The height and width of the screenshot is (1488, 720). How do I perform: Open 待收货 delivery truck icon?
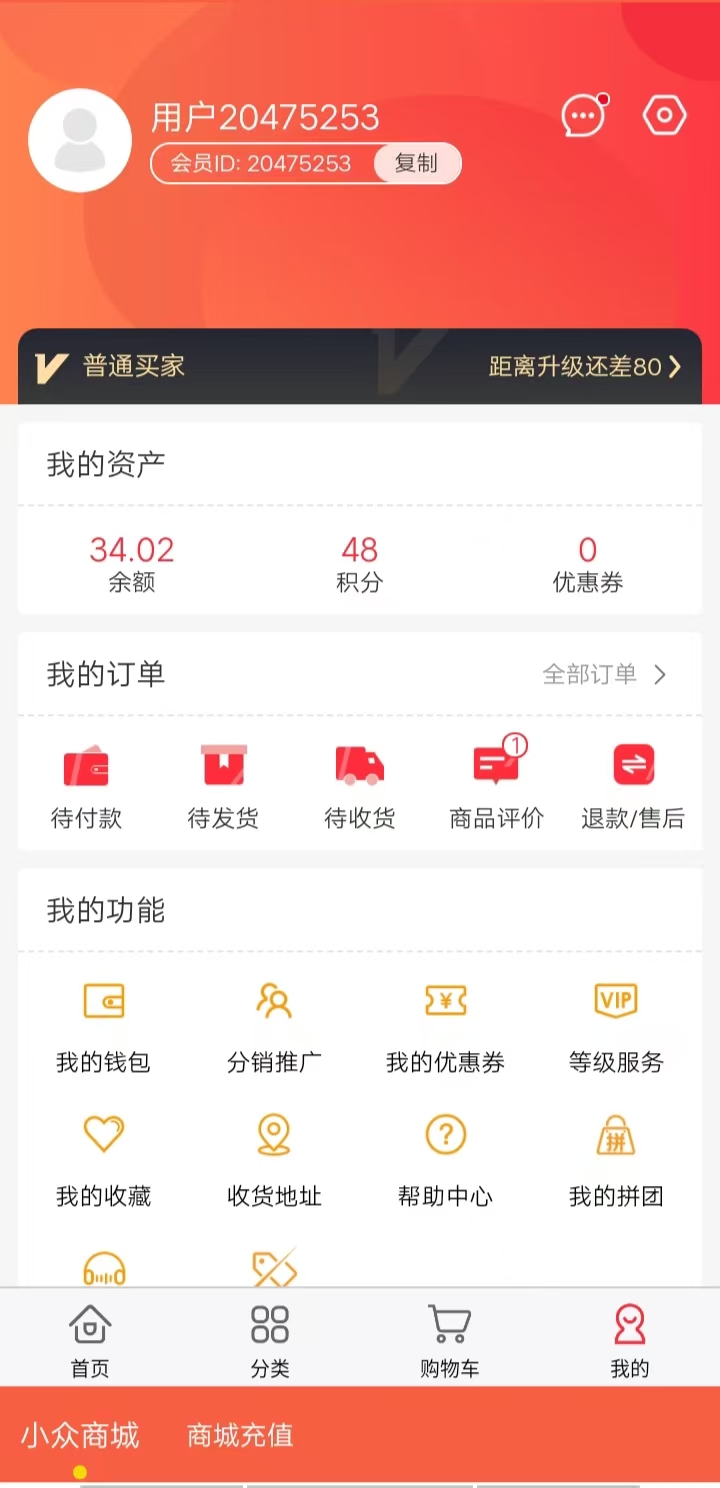359,763
